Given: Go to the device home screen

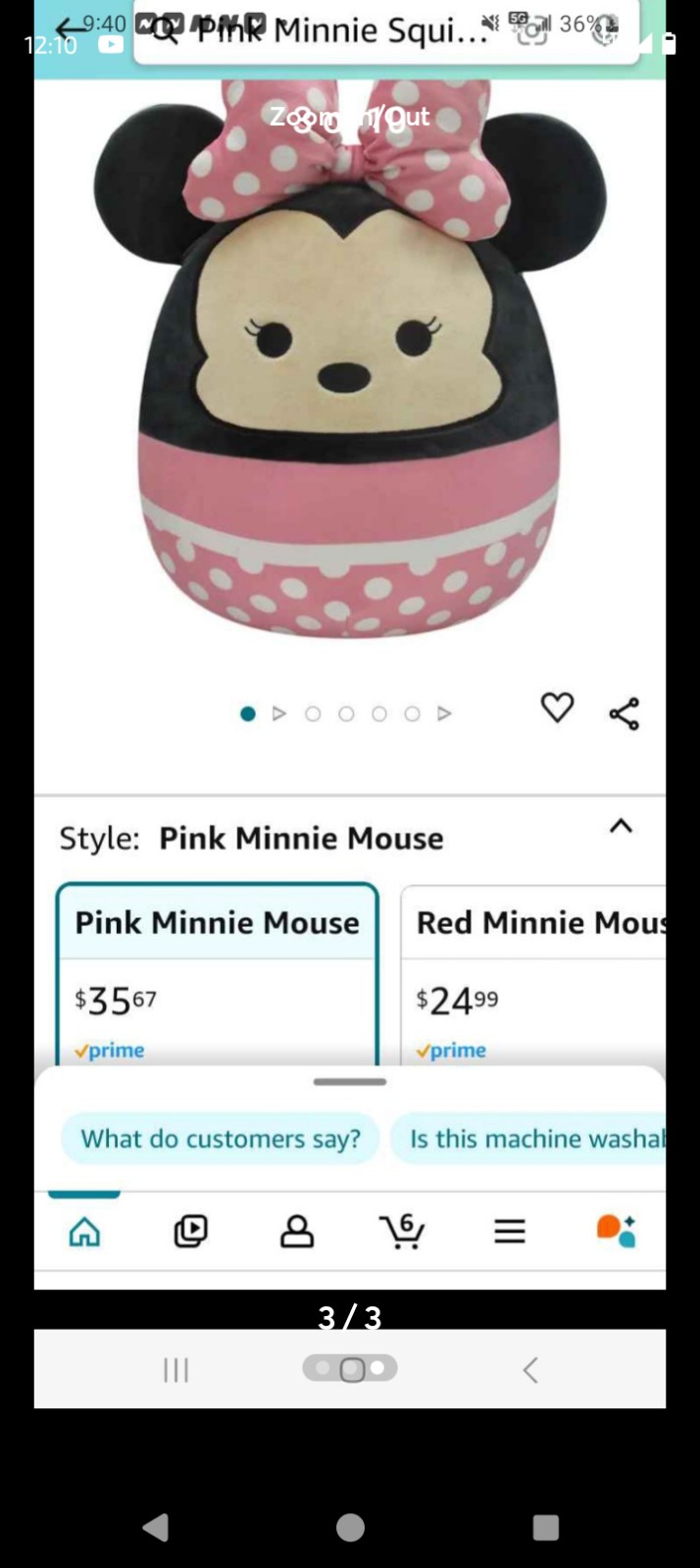Looking at the screenshot, I should point(350,1527).
